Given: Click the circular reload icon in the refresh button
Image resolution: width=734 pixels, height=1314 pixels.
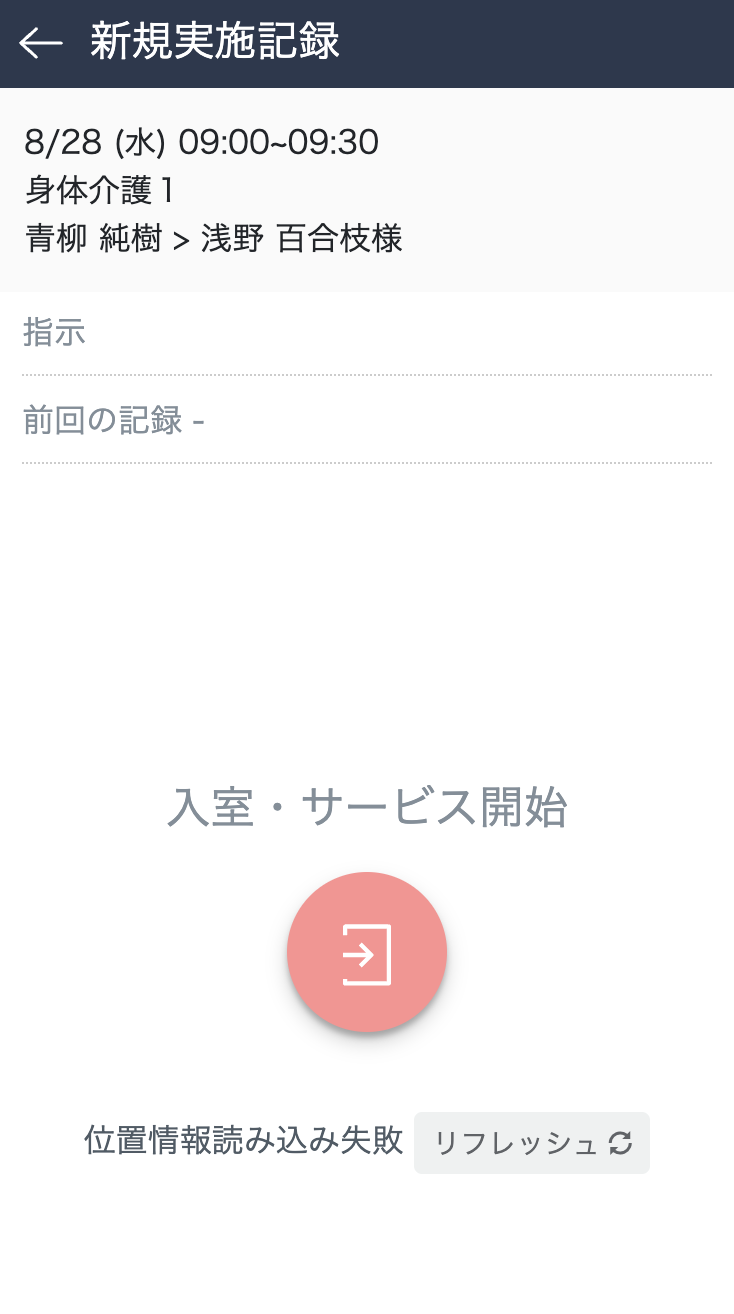Looking at the screenshot, I should 620,1143.
